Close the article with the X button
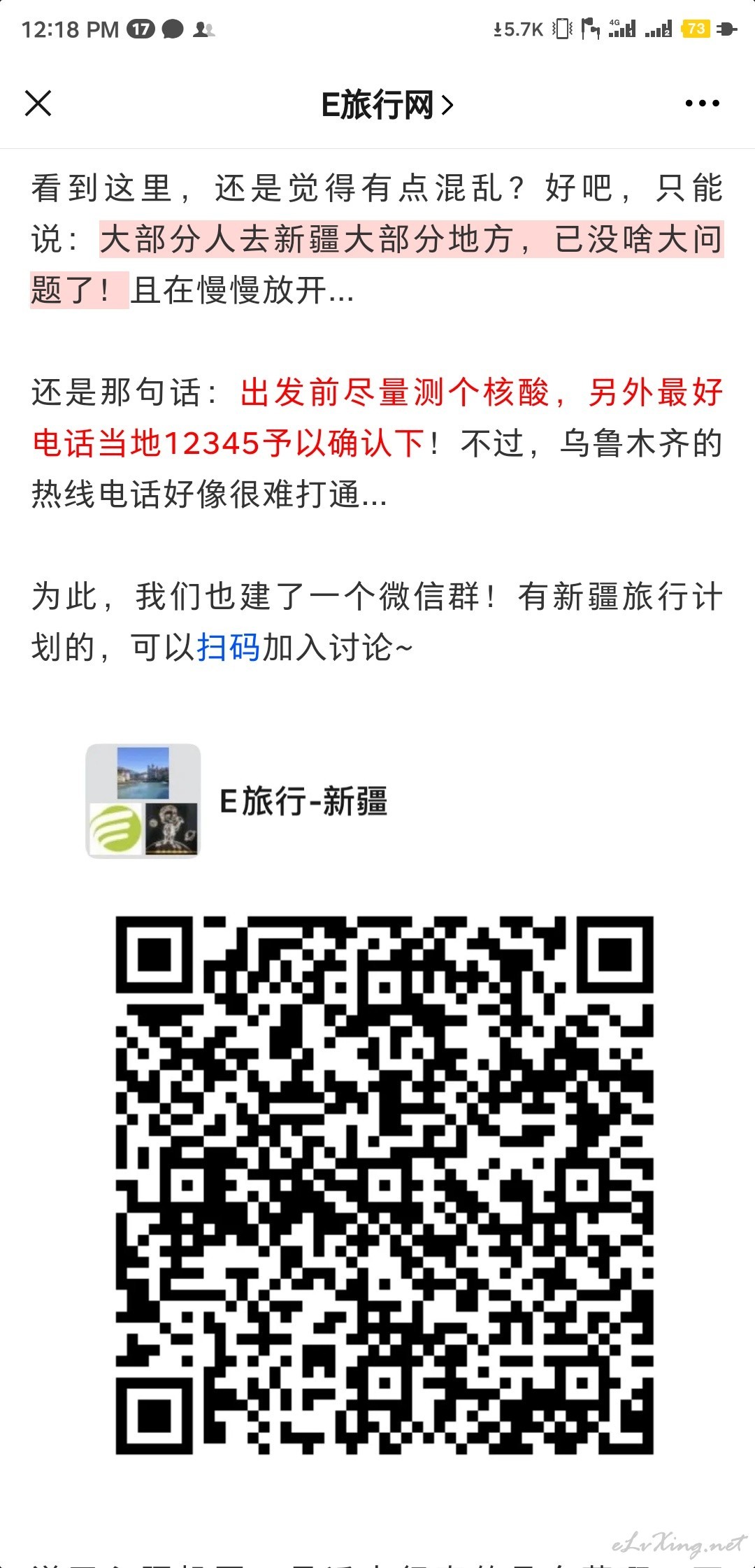Viewport: 755px width, 1568px height. (x=38, y=104)
